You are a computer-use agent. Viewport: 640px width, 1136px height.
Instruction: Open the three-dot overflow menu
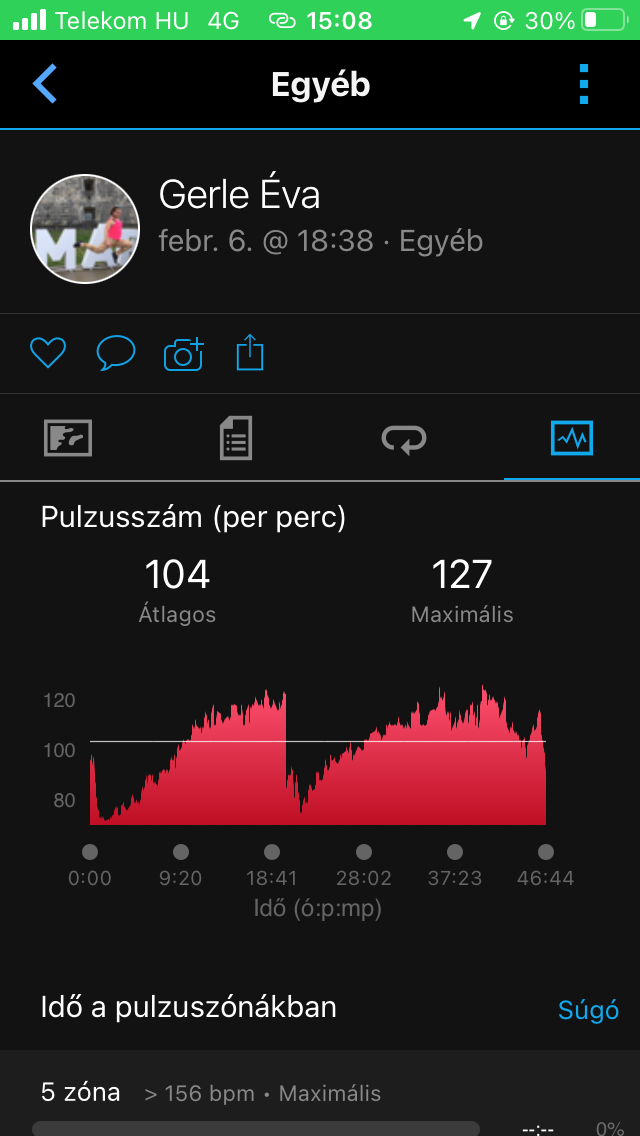584,85
